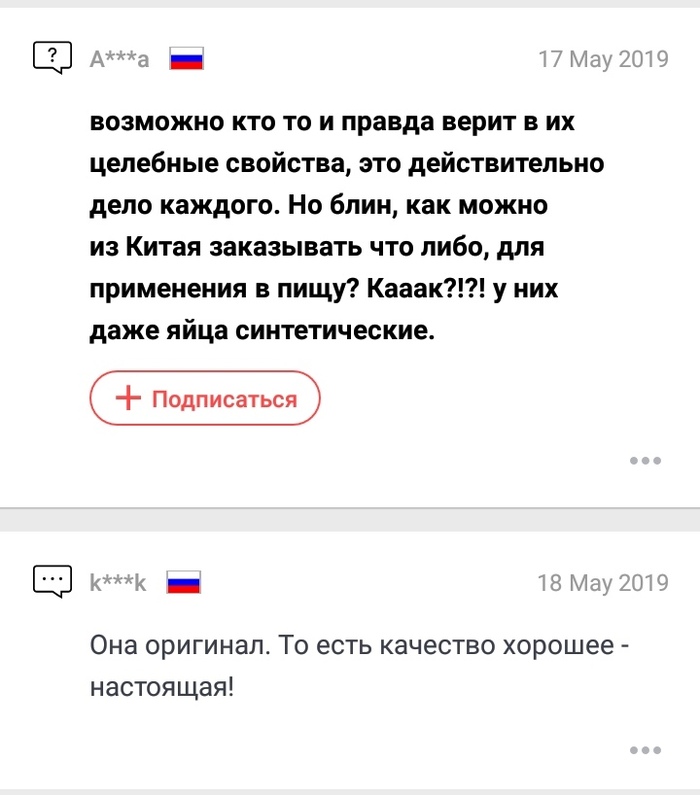Image resolution: width=700 pixels, height=795 pixels.
Task: Tap the Подписаться subscribe button
Action: coord(205,400)
